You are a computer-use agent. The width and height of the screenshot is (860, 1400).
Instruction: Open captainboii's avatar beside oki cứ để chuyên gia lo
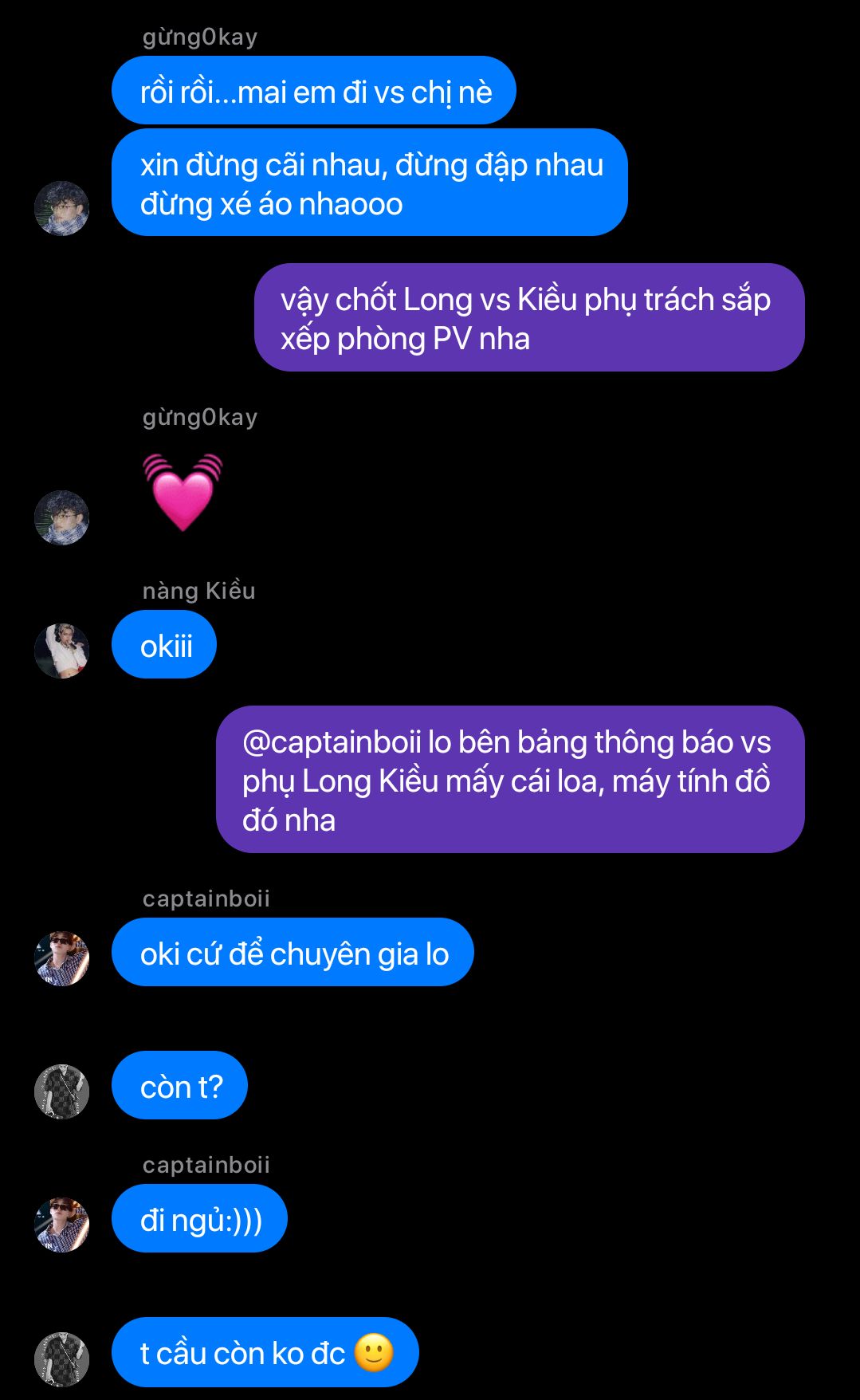tap(61, 958)
